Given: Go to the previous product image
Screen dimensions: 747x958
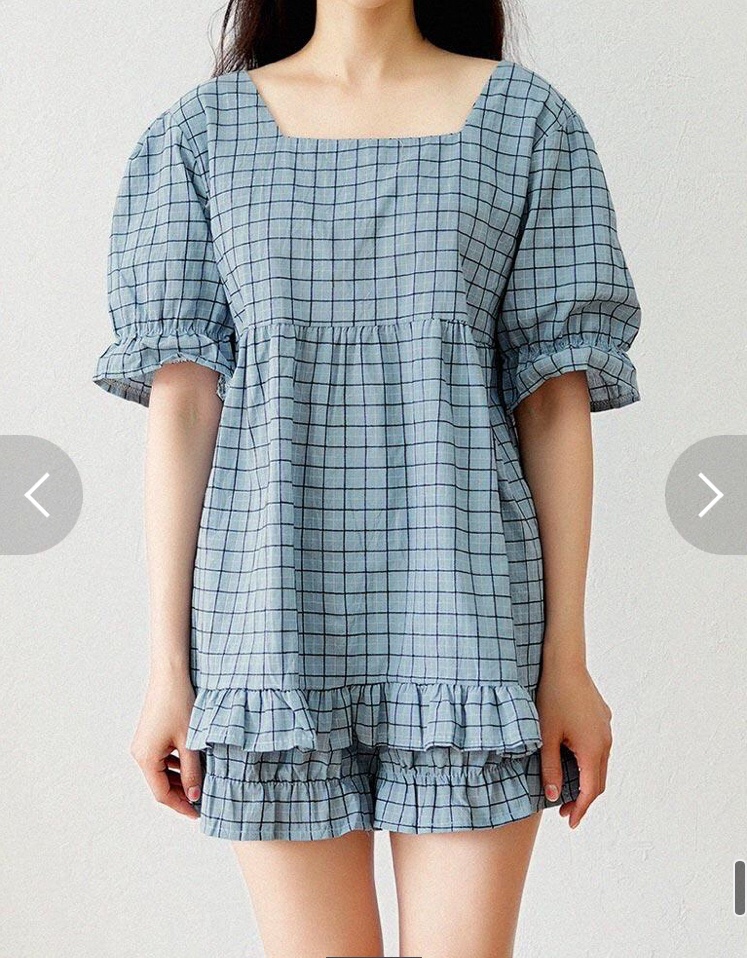Looking at the screenshot, I should click(37, 495).
